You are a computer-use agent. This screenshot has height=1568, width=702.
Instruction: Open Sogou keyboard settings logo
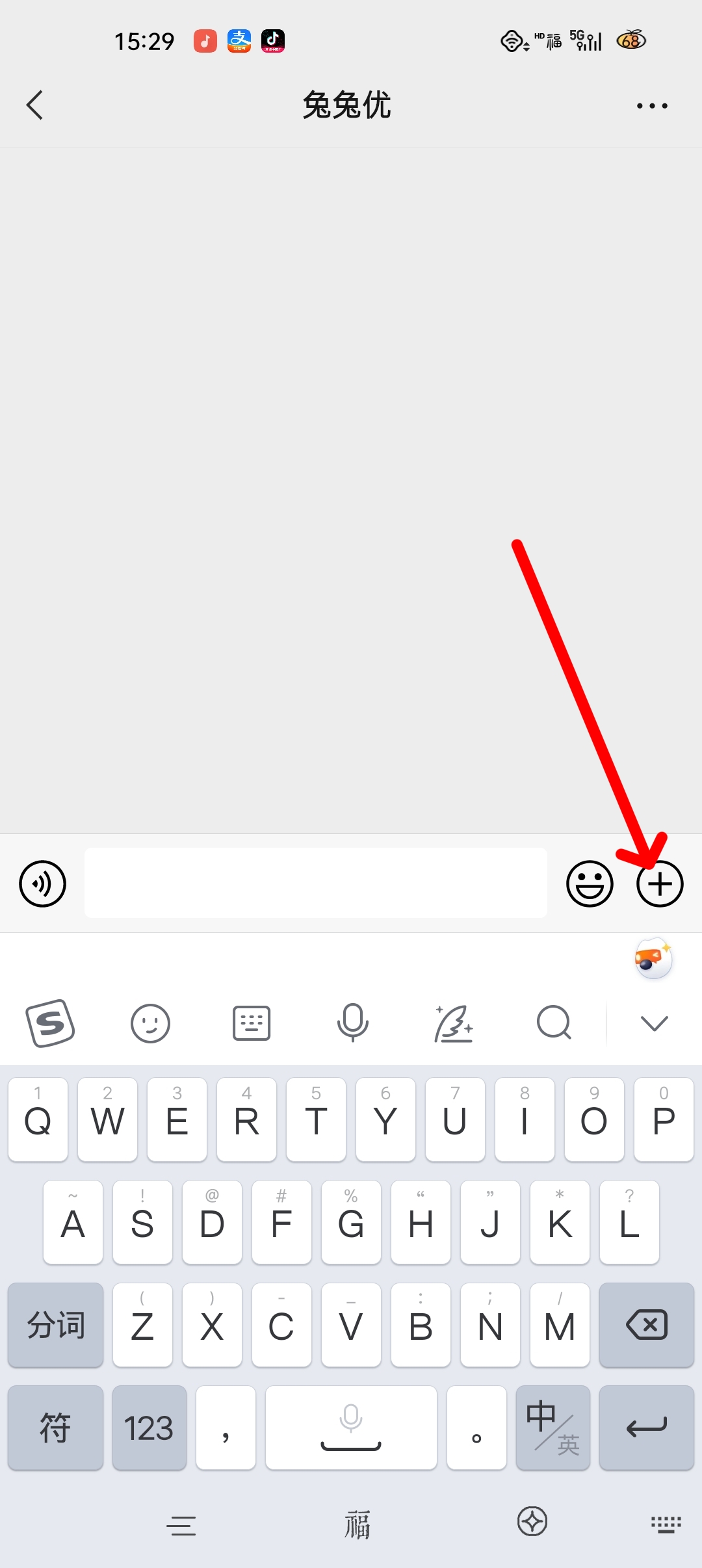(50, 1023)
